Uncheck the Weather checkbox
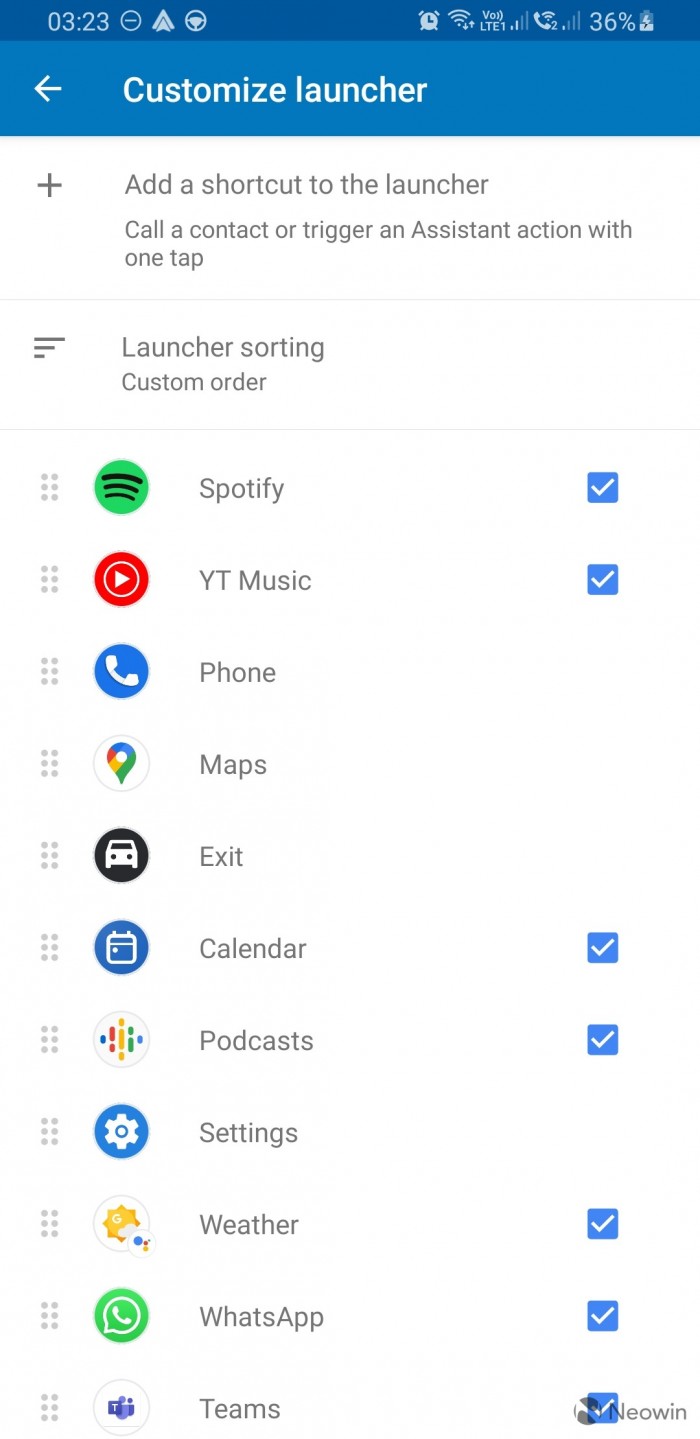Image resolution: width=700 pixels, height=1439 pixels. coord(602,1224)
